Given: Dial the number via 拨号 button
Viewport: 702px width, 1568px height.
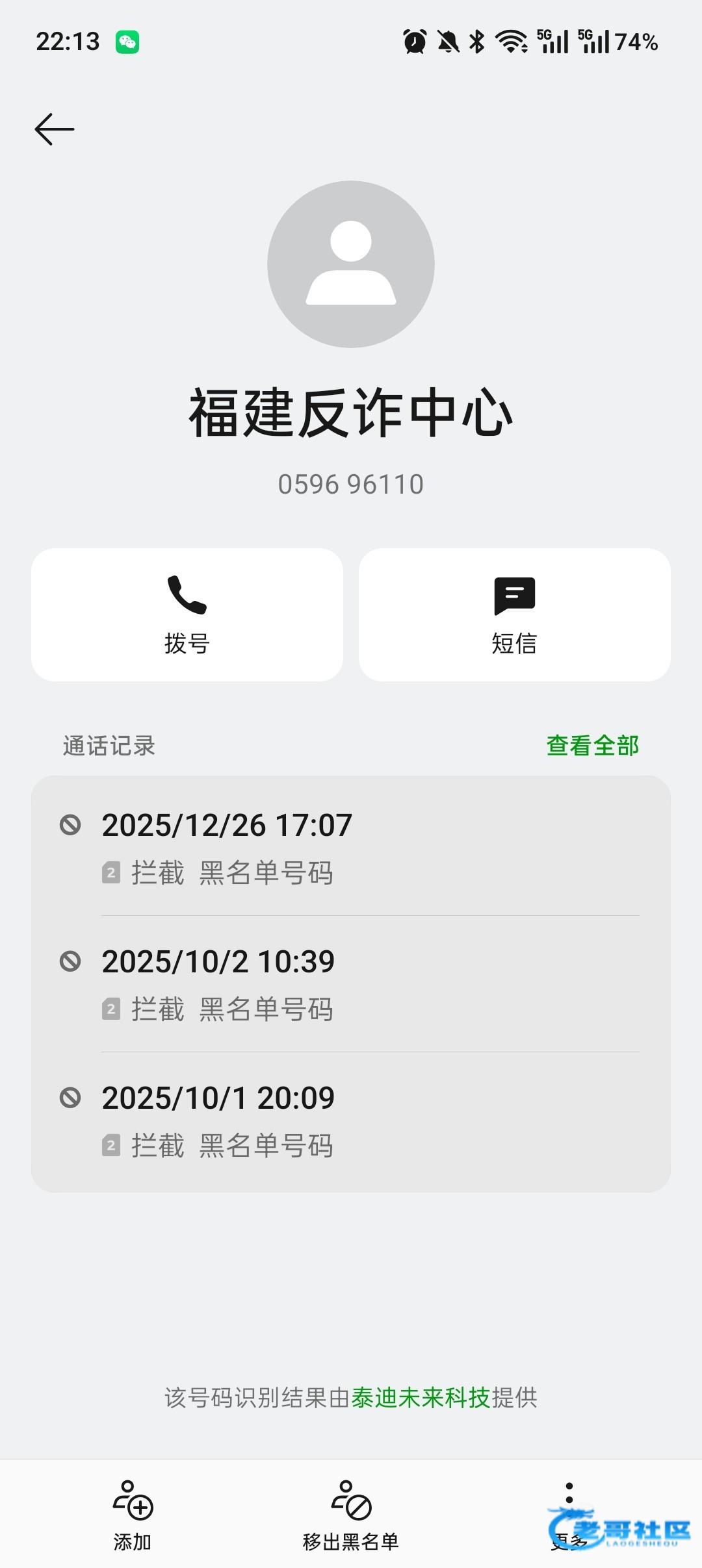Looking at the screenshot, I should (187, 614).
